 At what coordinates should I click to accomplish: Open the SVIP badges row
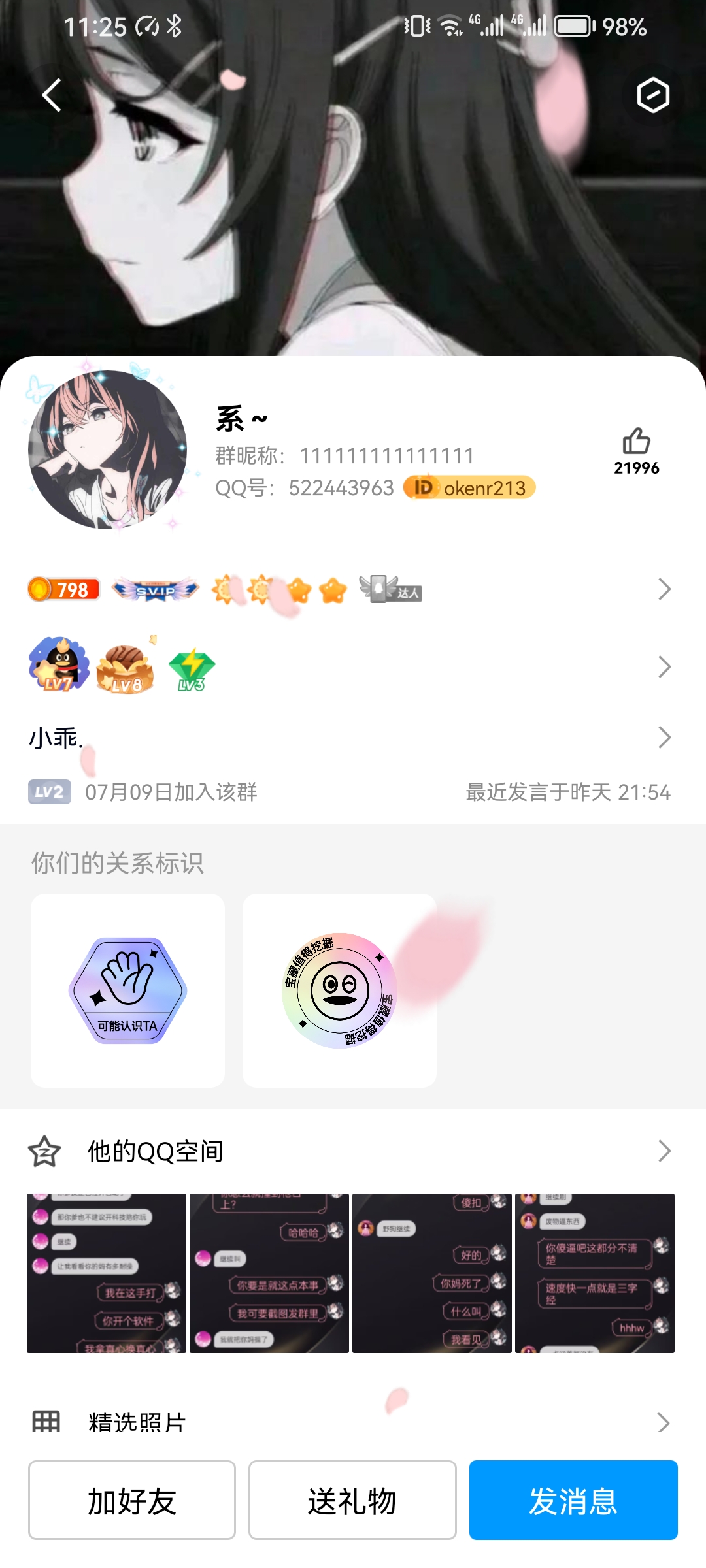(353, 590)
